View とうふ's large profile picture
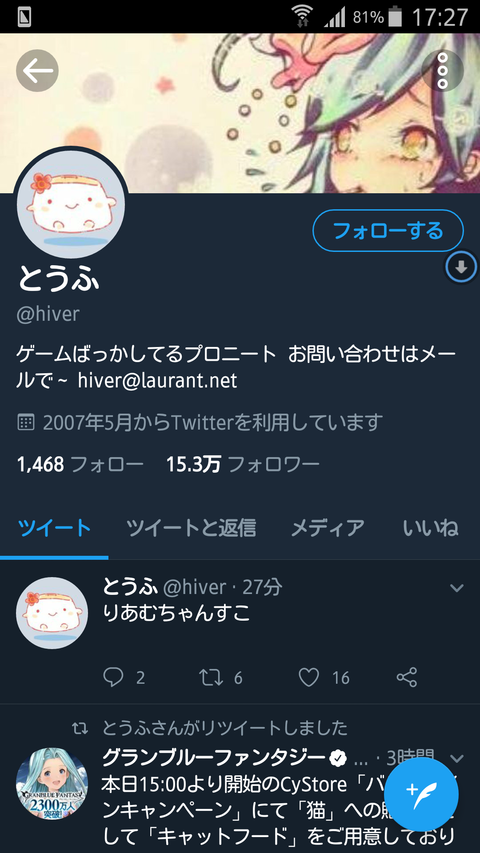Viewport: 480px width, 853px height. [71, 204]
